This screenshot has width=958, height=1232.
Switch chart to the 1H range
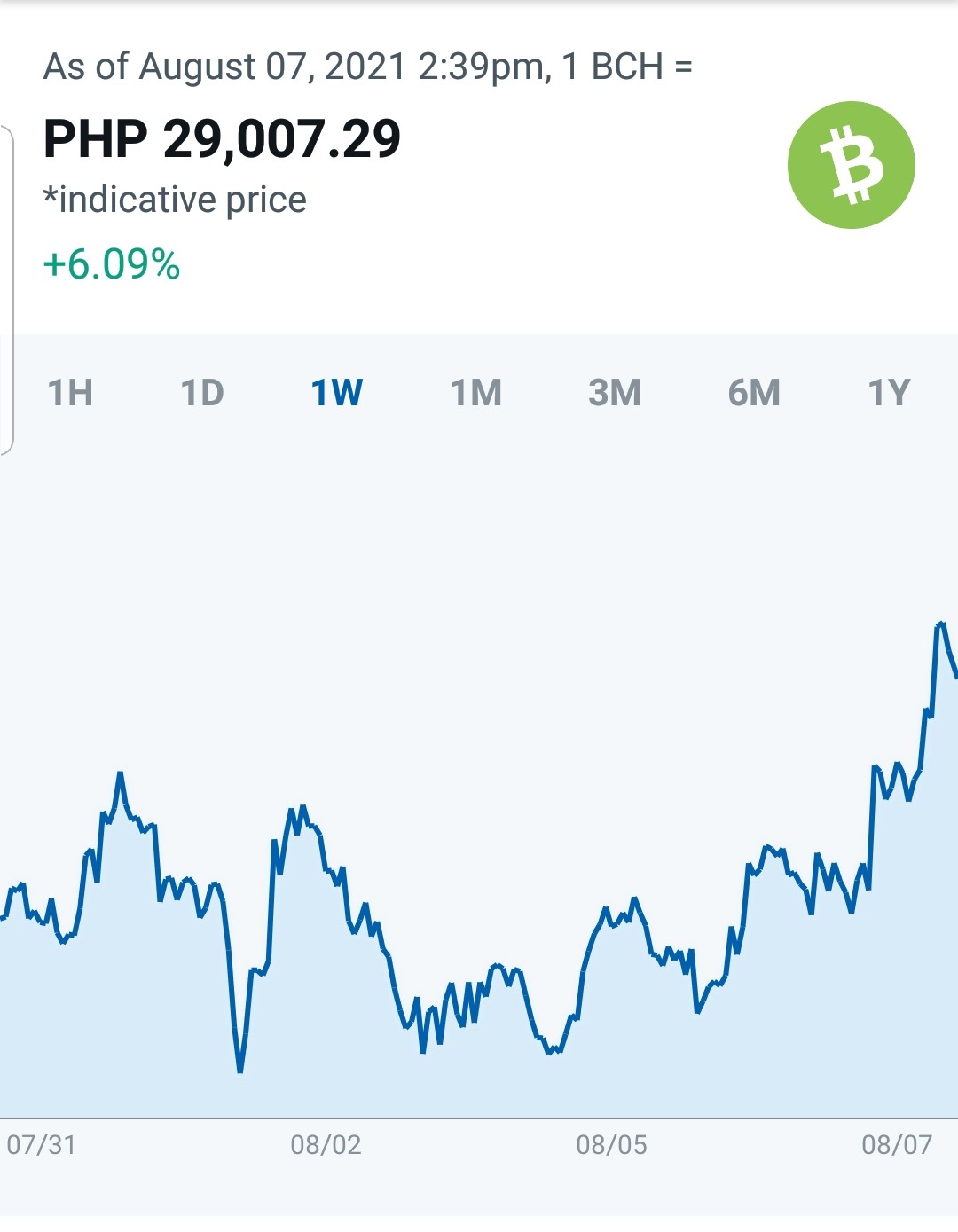70,393
